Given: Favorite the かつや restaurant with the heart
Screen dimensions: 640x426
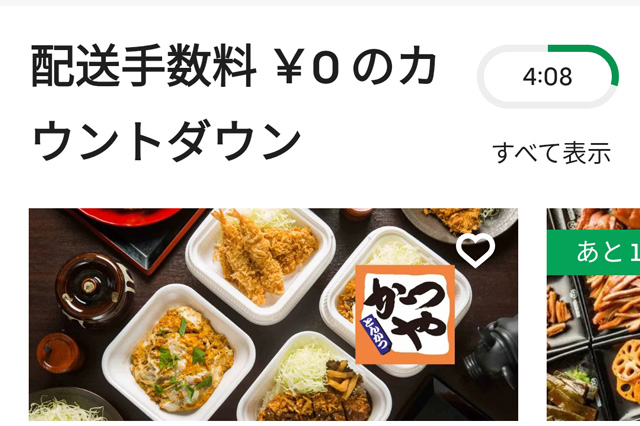Looking at the screenshot, I should pos(475,249).
